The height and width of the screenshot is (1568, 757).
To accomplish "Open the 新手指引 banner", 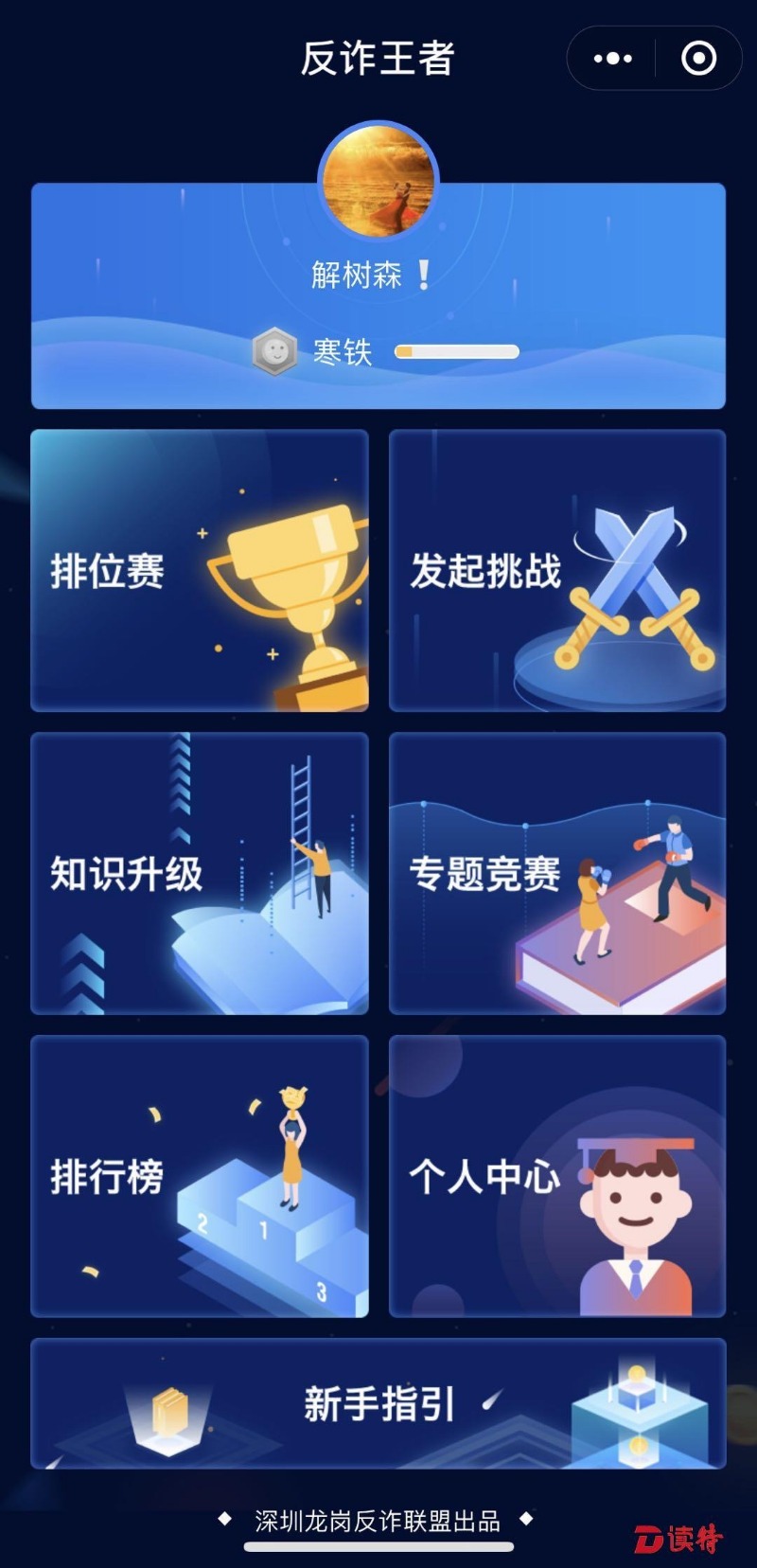I will [378, 1403].
